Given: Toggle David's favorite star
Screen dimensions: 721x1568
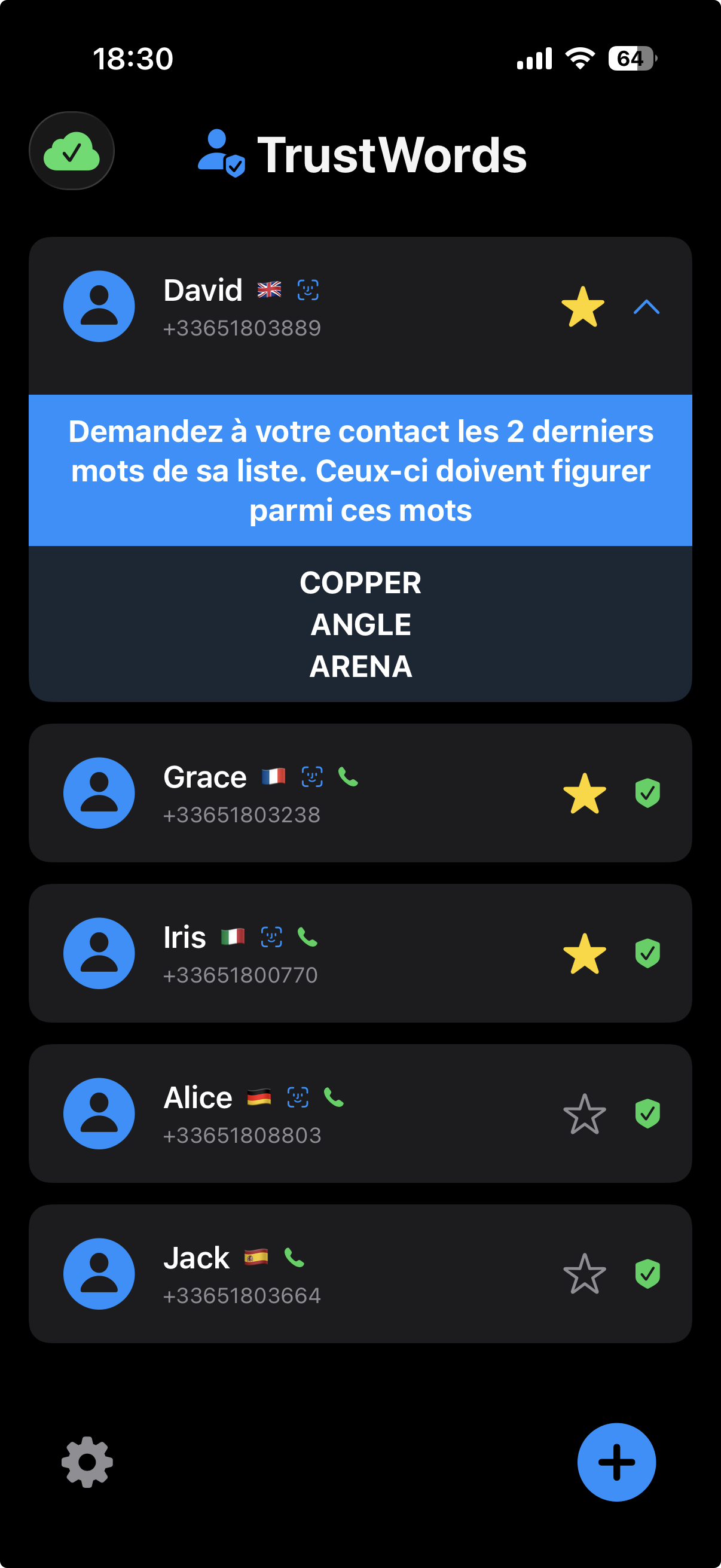Looking at the screenshot, I should [582, 306].
